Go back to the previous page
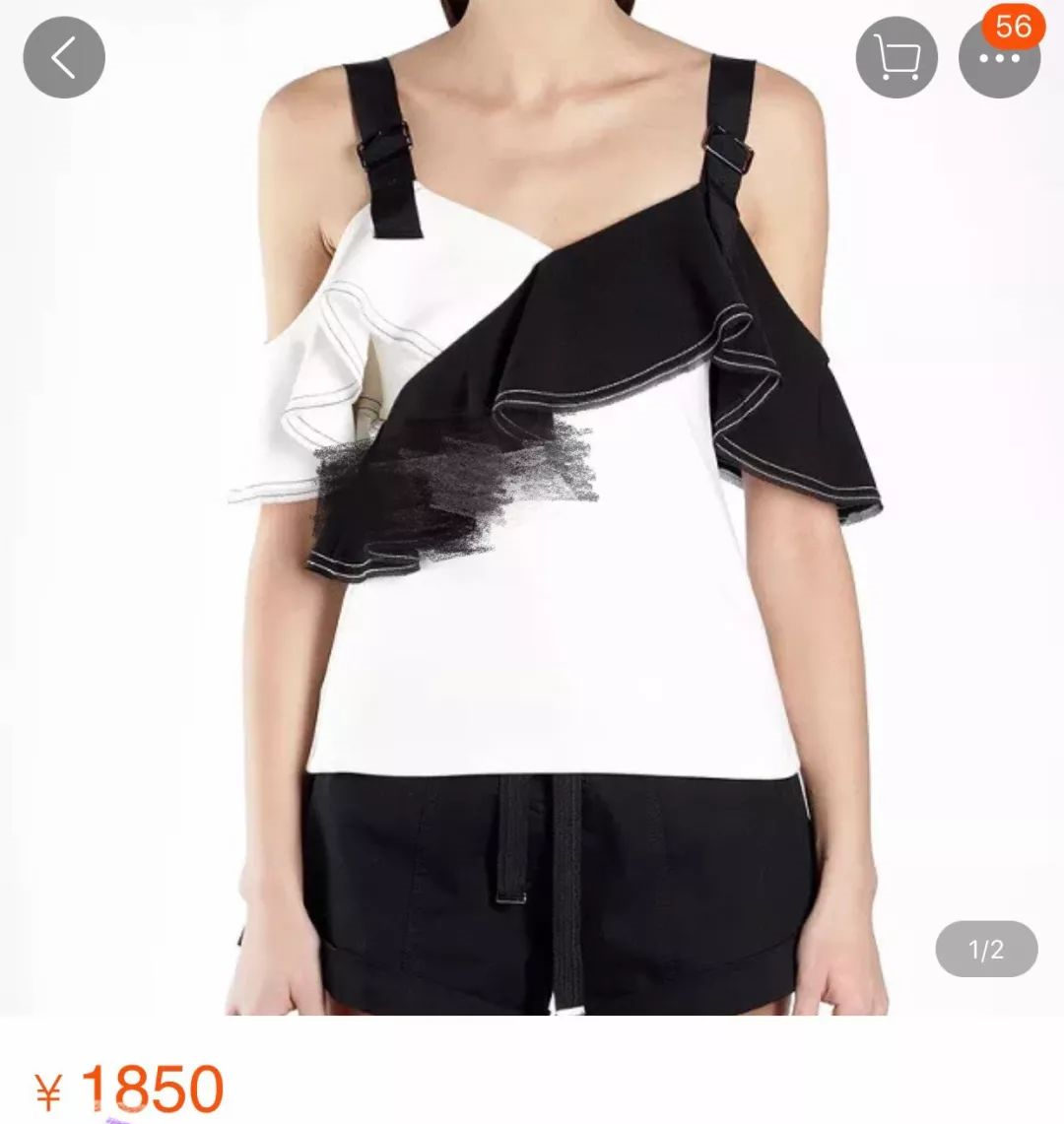Viewport: 1064px width, 1124px height. click(x=64, y=57)
